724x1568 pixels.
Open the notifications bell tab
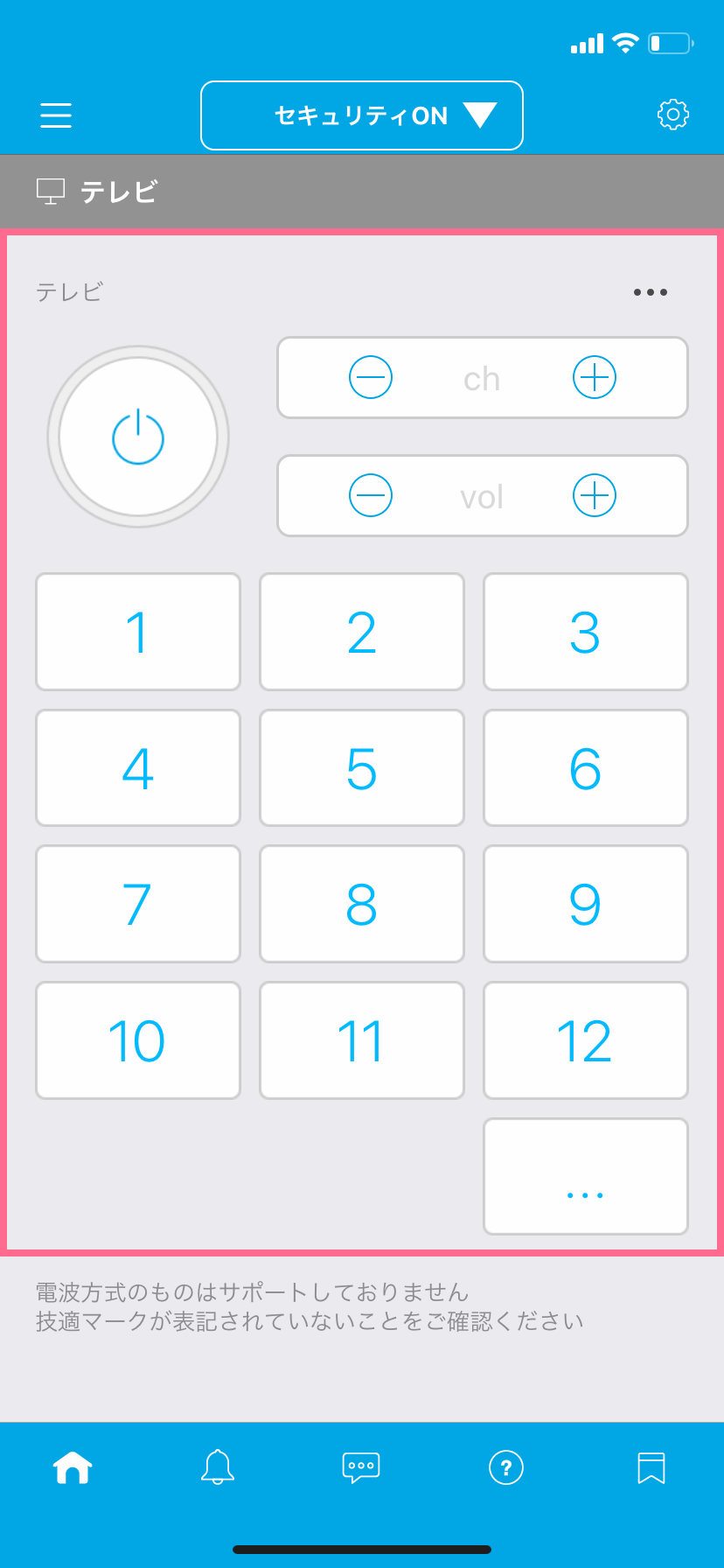218,1467
